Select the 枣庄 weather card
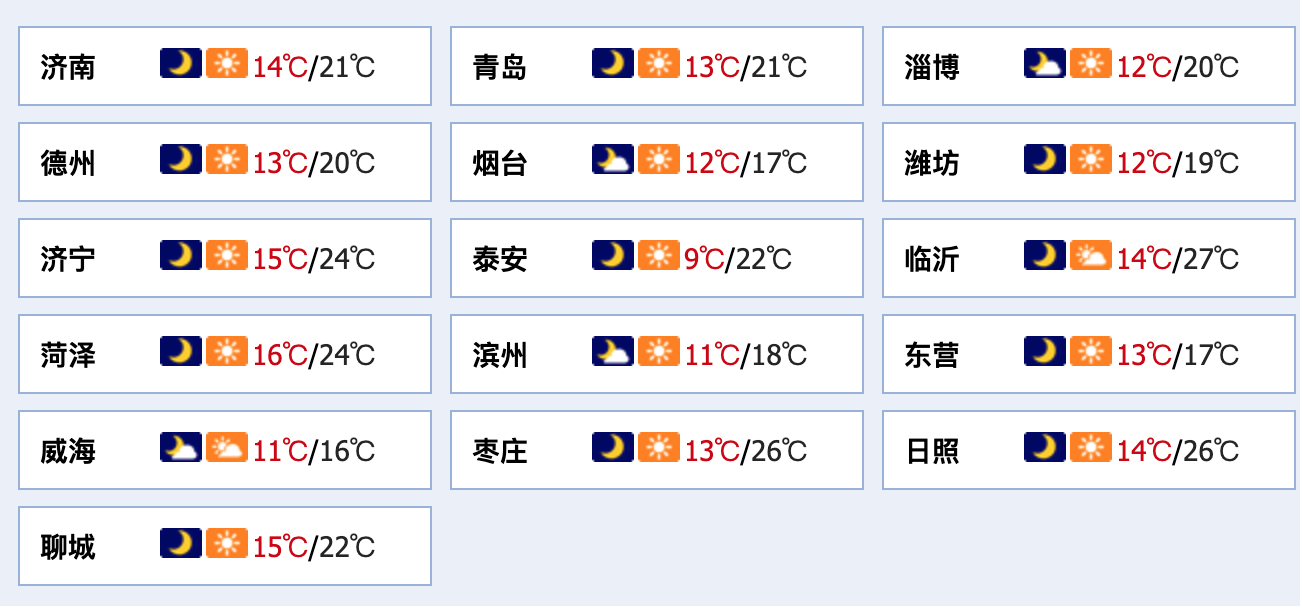This screenshot has height=610, width=1302. pos(657,450)
